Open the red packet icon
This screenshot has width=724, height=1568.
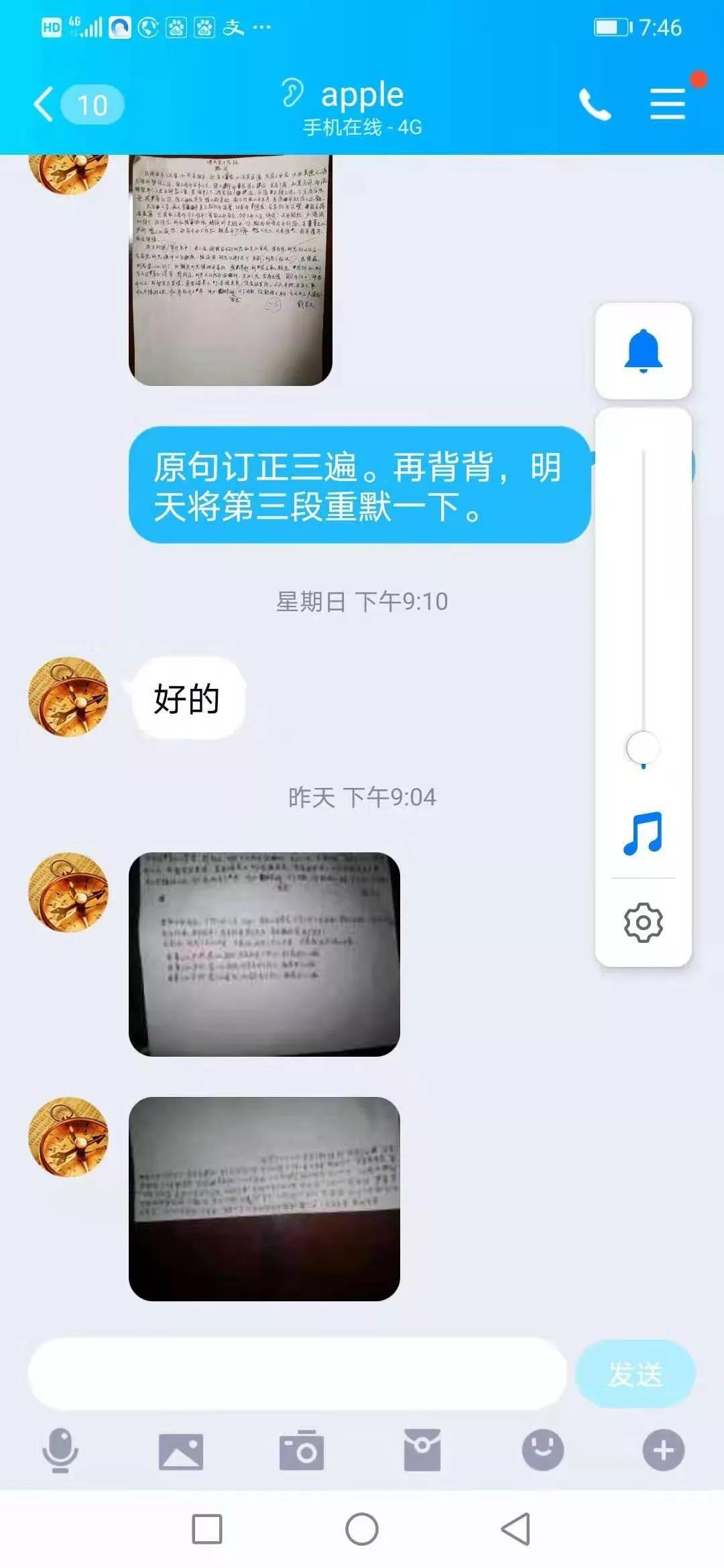[422, 1451]
